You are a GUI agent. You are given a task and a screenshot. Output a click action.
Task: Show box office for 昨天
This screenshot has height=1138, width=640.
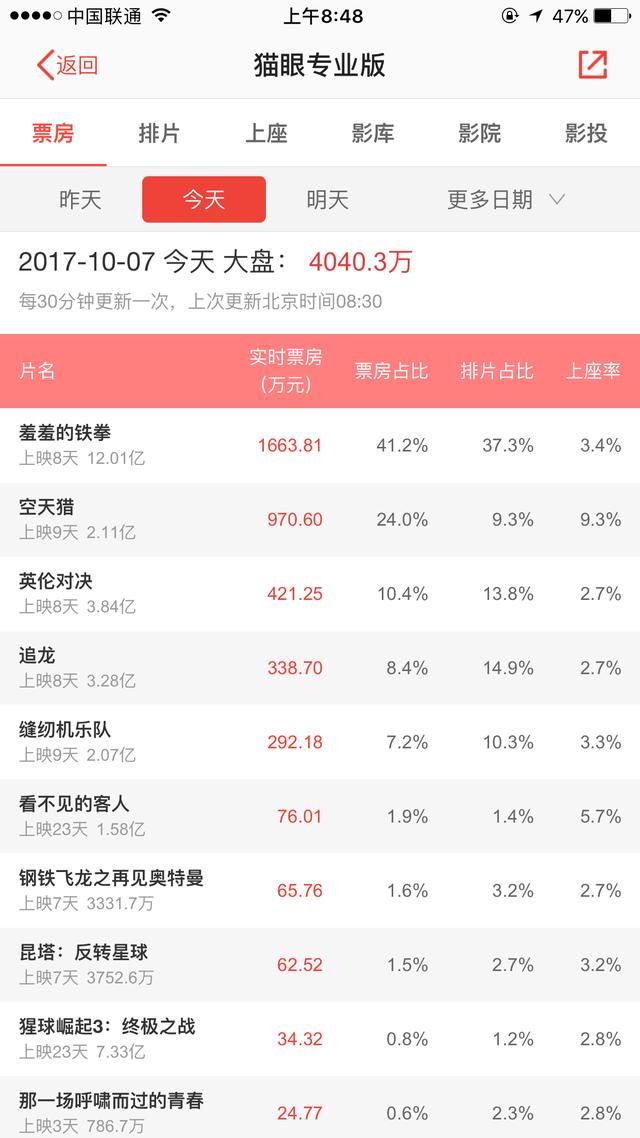point(80,200)
